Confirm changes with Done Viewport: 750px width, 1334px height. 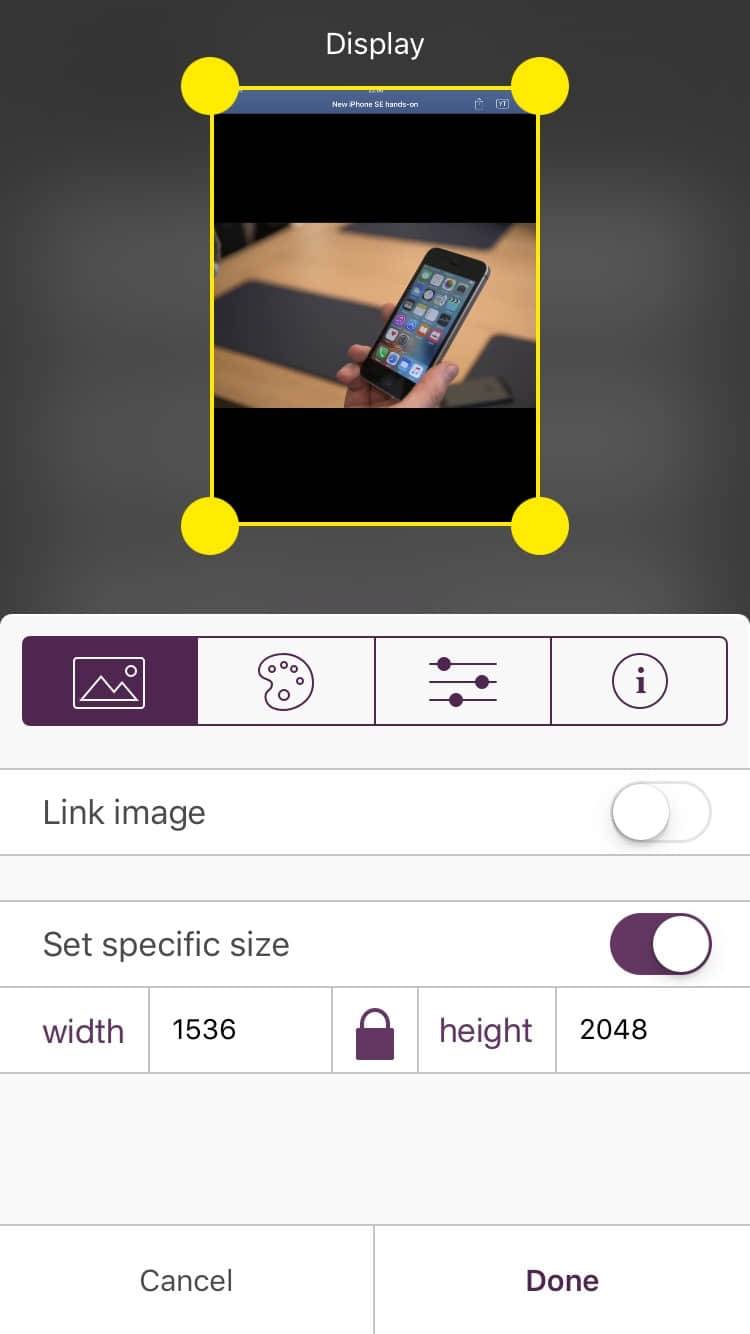tap(562, 1280)
